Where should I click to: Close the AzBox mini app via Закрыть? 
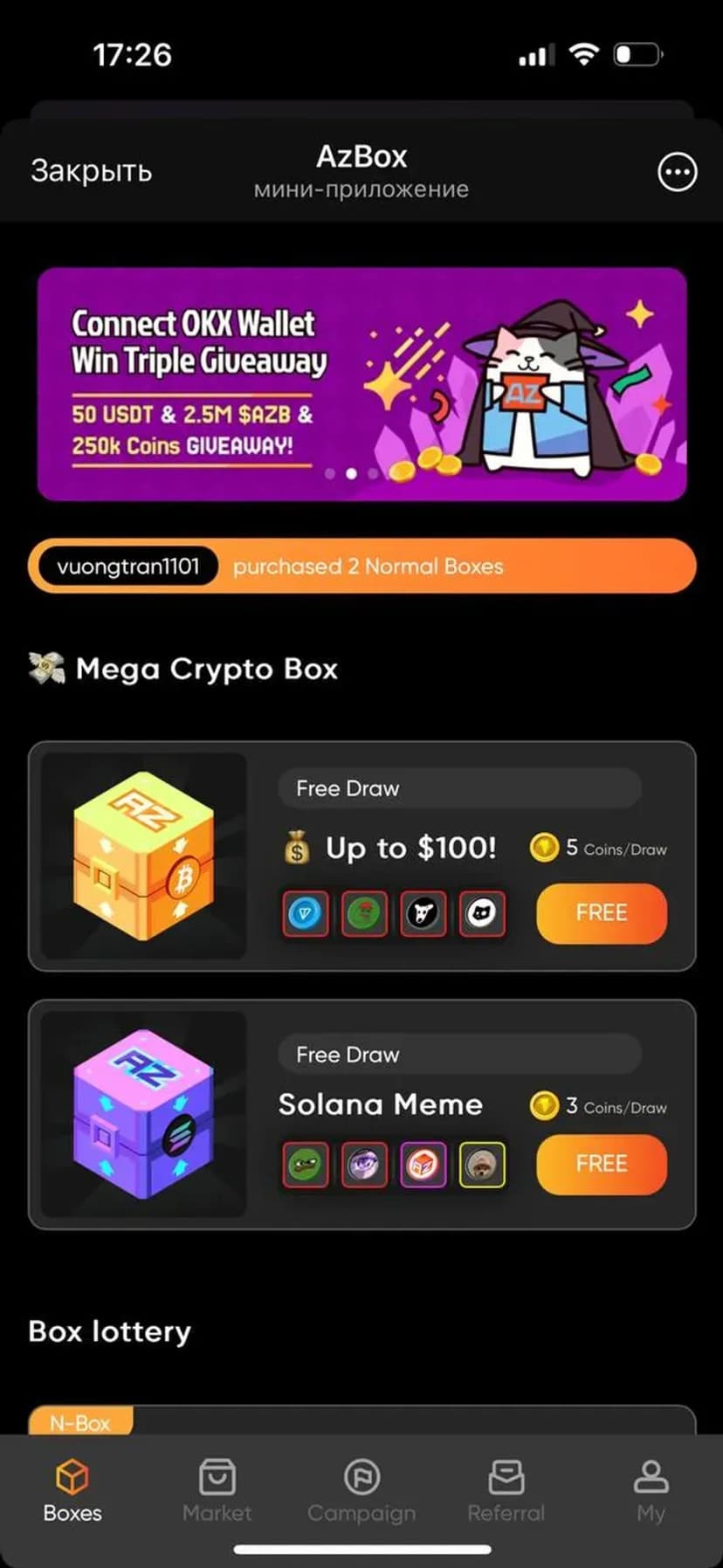tap(91, 171)
